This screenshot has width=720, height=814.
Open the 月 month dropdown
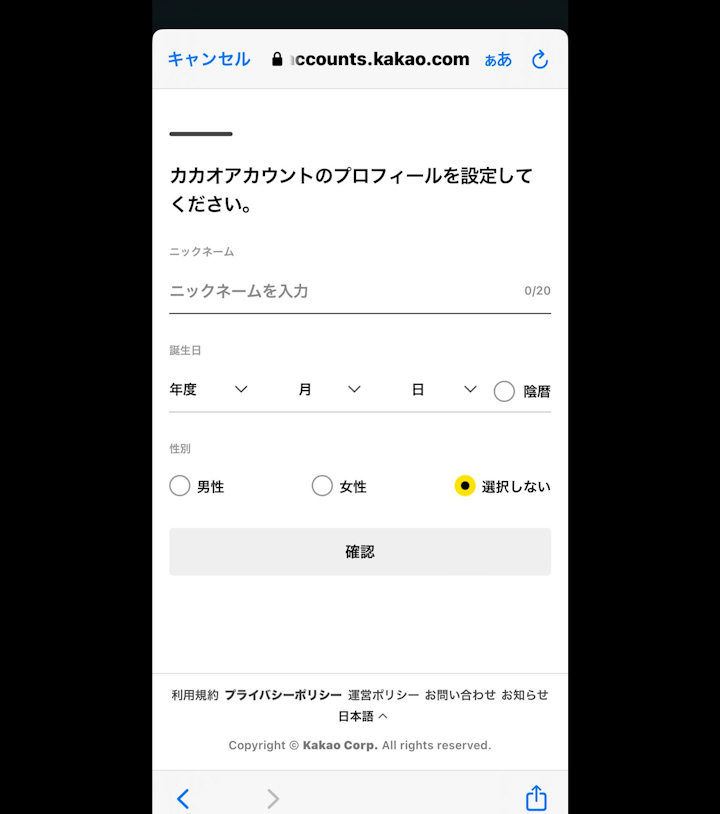329,390
